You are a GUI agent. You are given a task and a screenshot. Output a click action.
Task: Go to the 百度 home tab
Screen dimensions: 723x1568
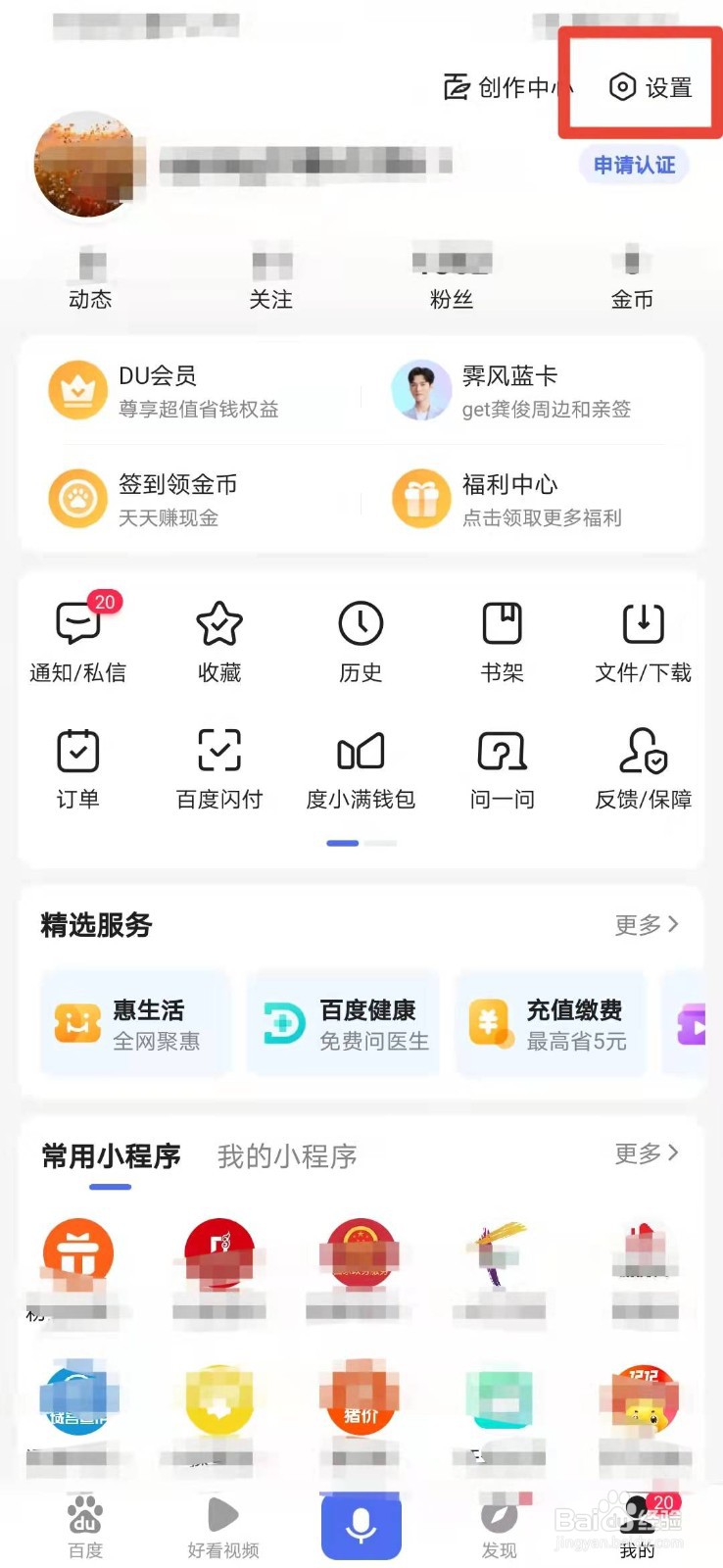click(85, 1527)
